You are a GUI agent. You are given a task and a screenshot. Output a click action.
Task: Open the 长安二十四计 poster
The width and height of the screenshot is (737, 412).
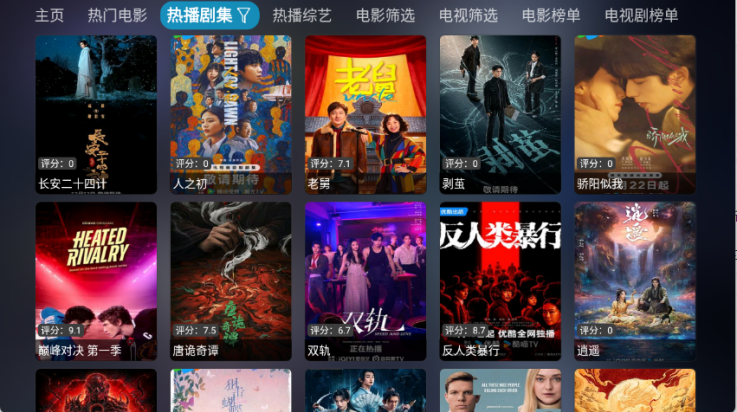pos(96,114)
